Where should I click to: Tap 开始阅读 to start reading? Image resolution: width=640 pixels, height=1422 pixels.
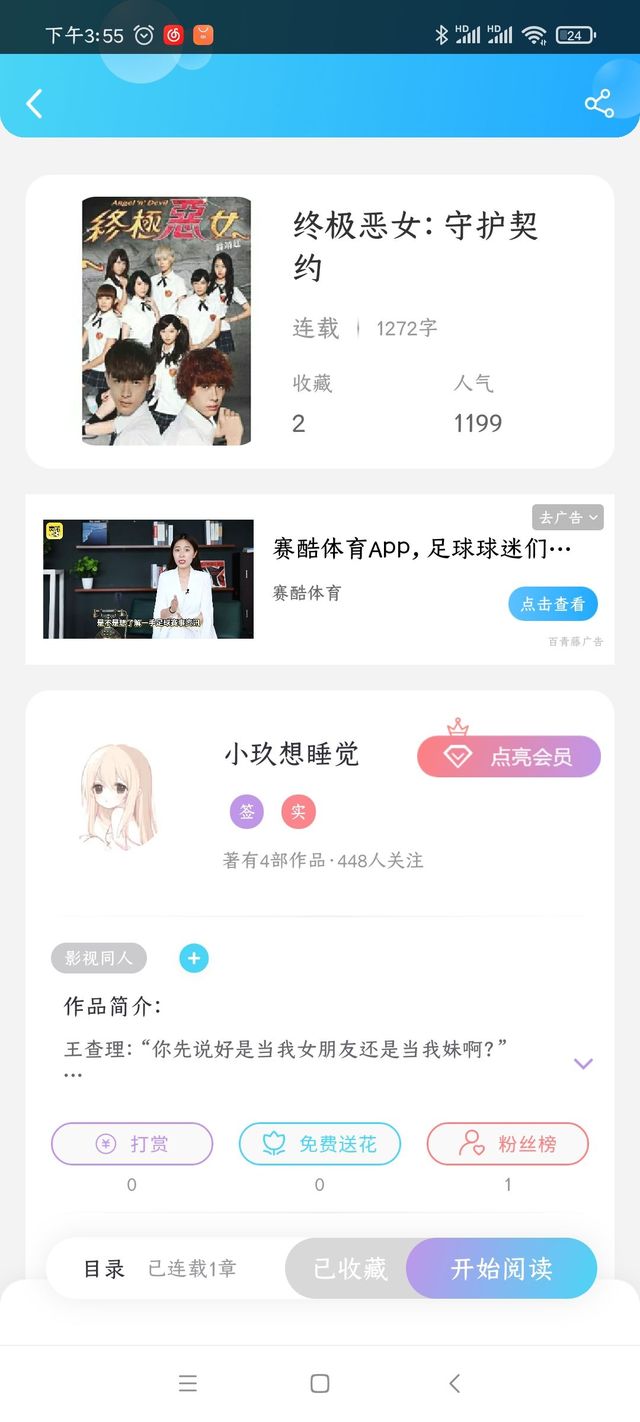tap(502, 1268)
